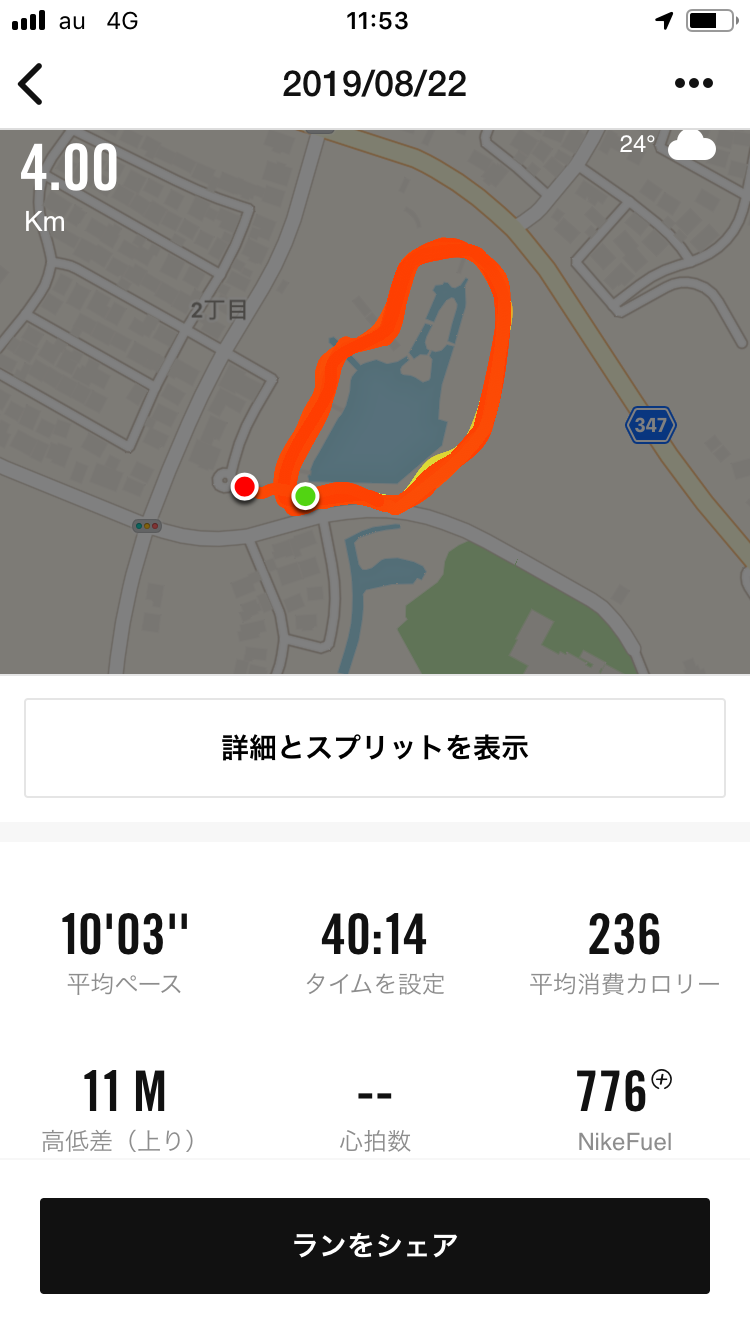Share the run with ランをシェア

tap(375, 1245)
